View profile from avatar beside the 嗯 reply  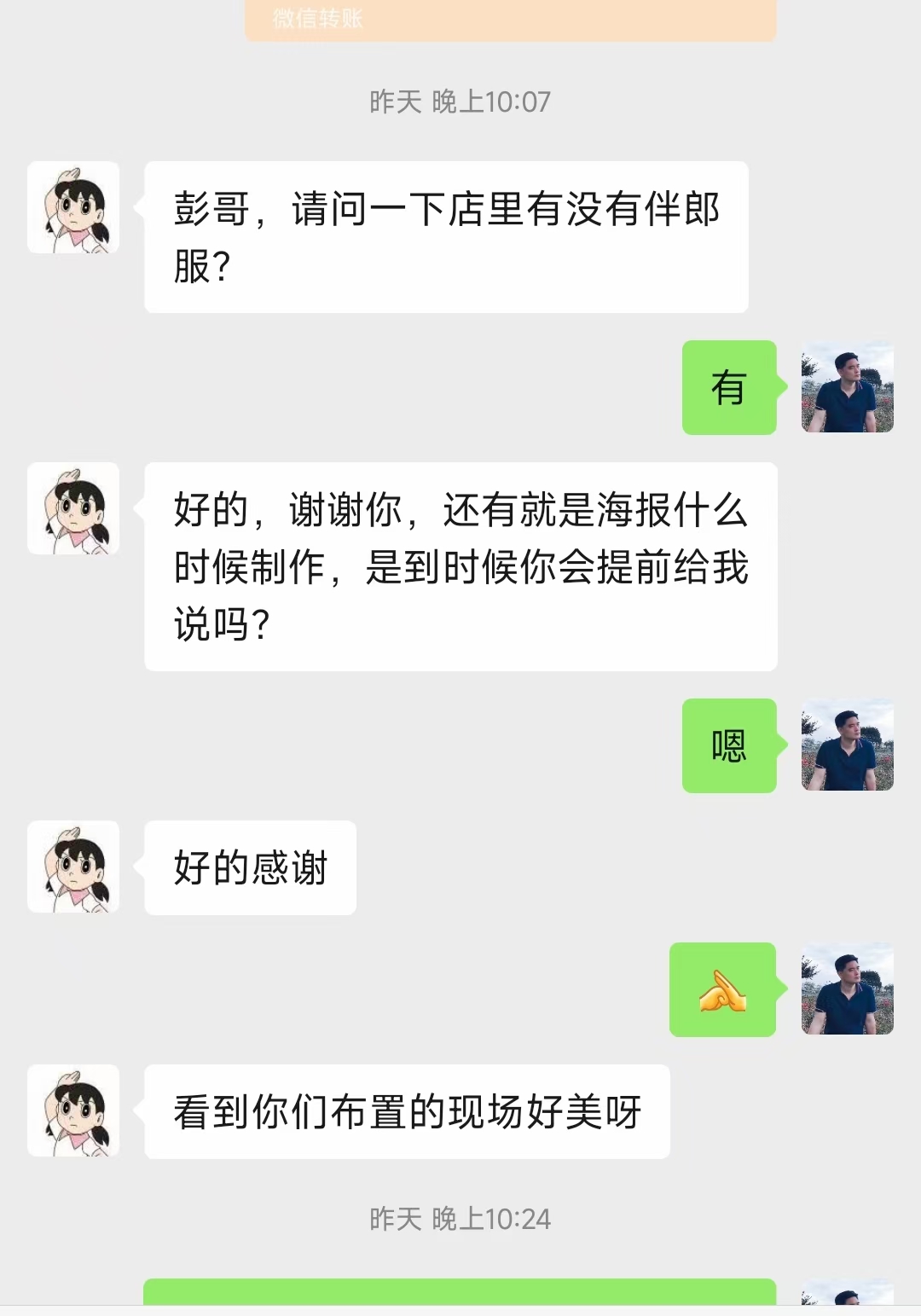coord(847,745)
